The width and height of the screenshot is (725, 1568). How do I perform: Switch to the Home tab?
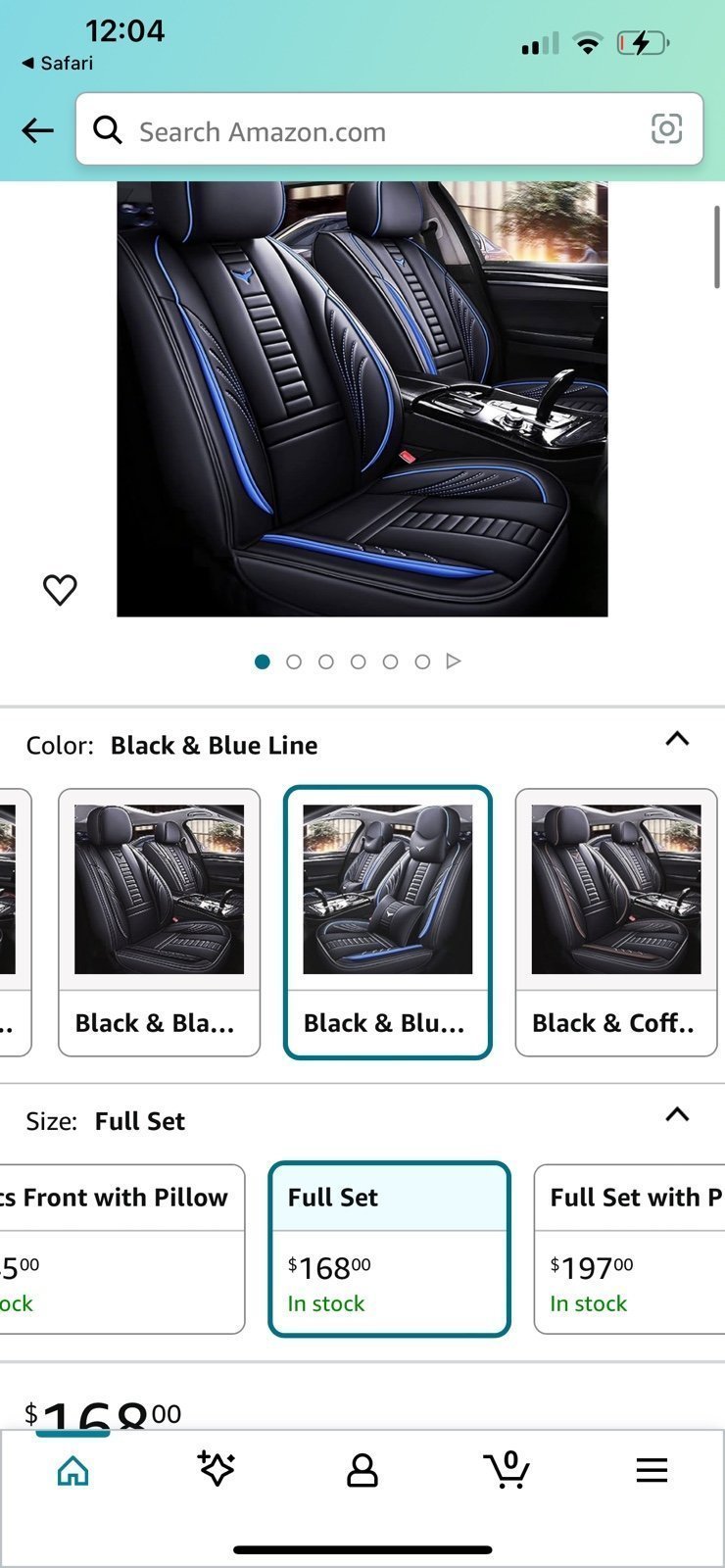click(x=72, y=1470)
